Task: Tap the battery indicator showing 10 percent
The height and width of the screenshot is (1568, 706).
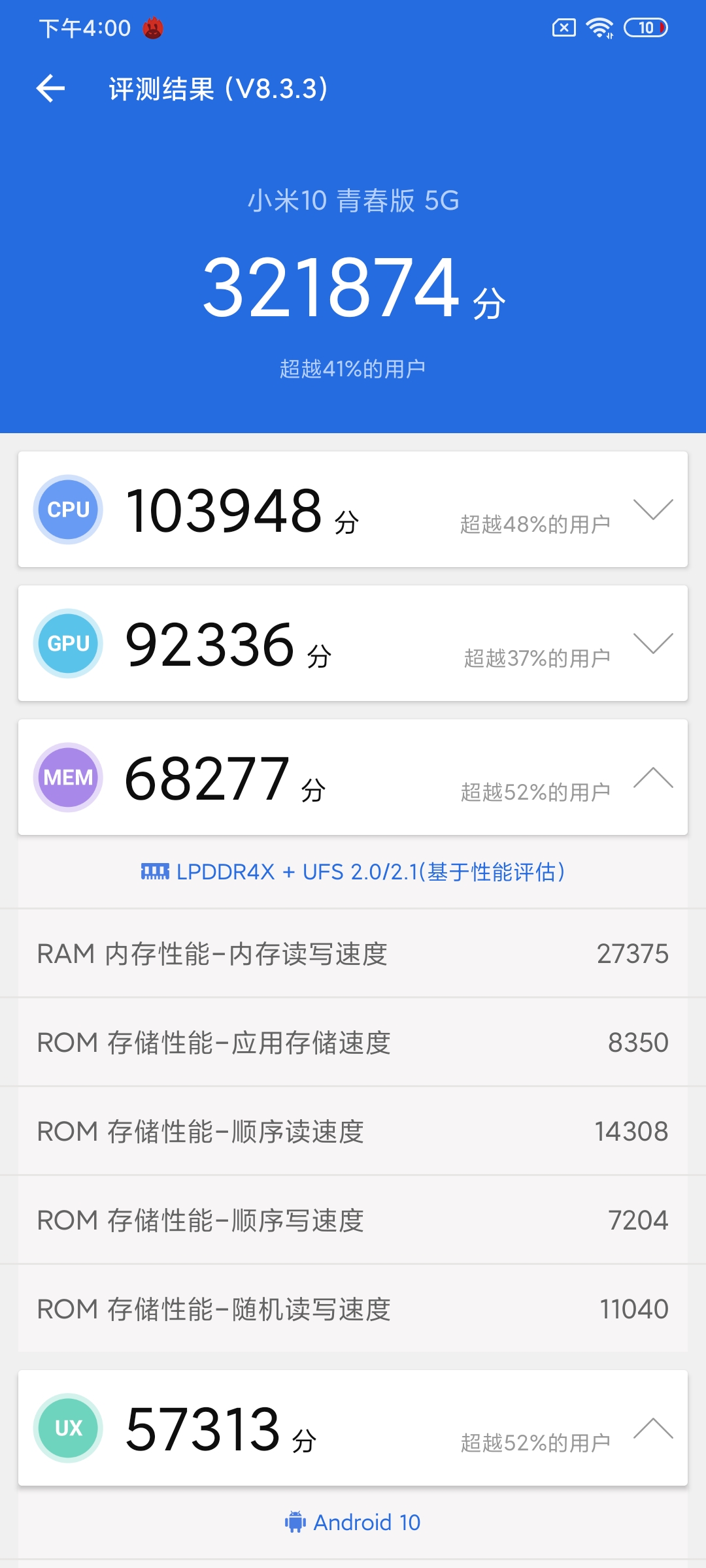Action: 645,27
